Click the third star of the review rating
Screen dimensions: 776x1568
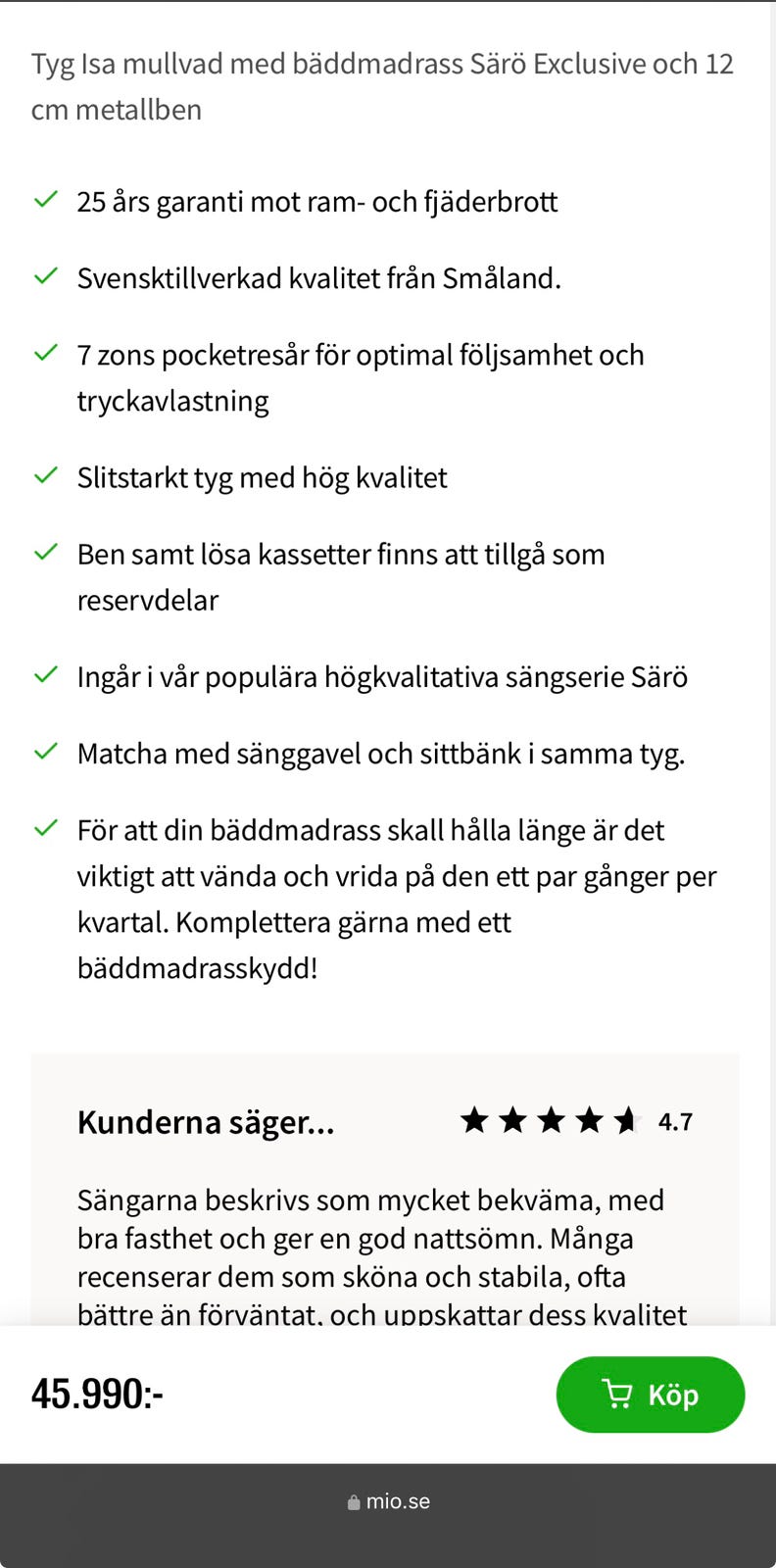(x=551, y=1120)
